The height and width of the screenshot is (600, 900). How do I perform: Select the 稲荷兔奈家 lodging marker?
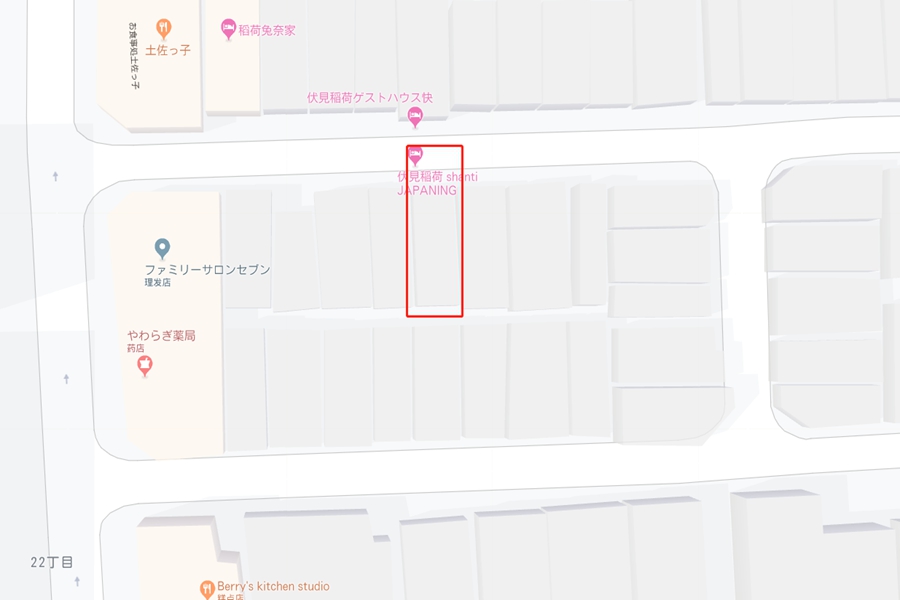[x=228, y=28]
